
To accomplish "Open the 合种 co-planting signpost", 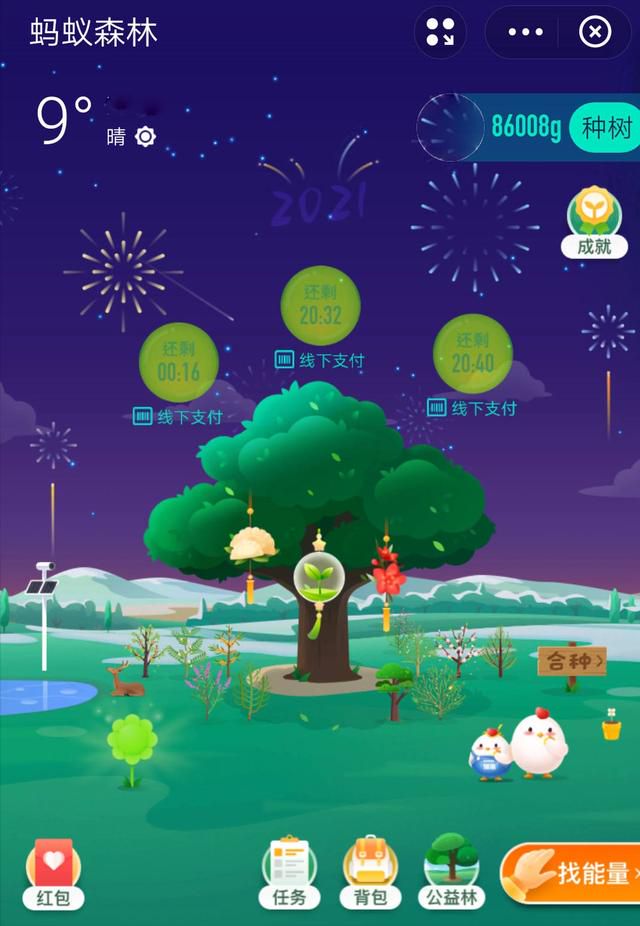I will pyautogui.click(x=572, y=661).
